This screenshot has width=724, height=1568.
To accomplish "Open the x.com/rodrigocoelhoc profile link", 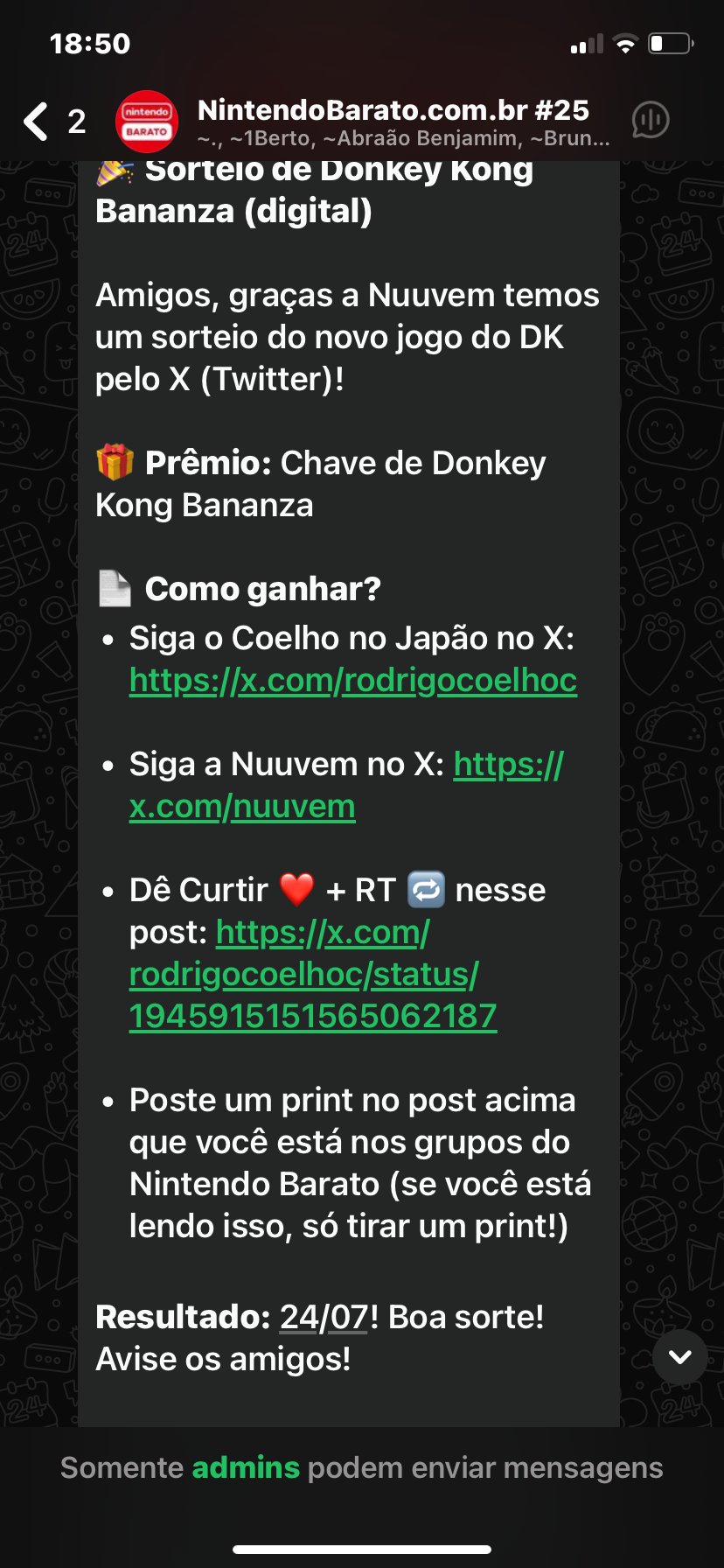I will click(x=353, y=681).
